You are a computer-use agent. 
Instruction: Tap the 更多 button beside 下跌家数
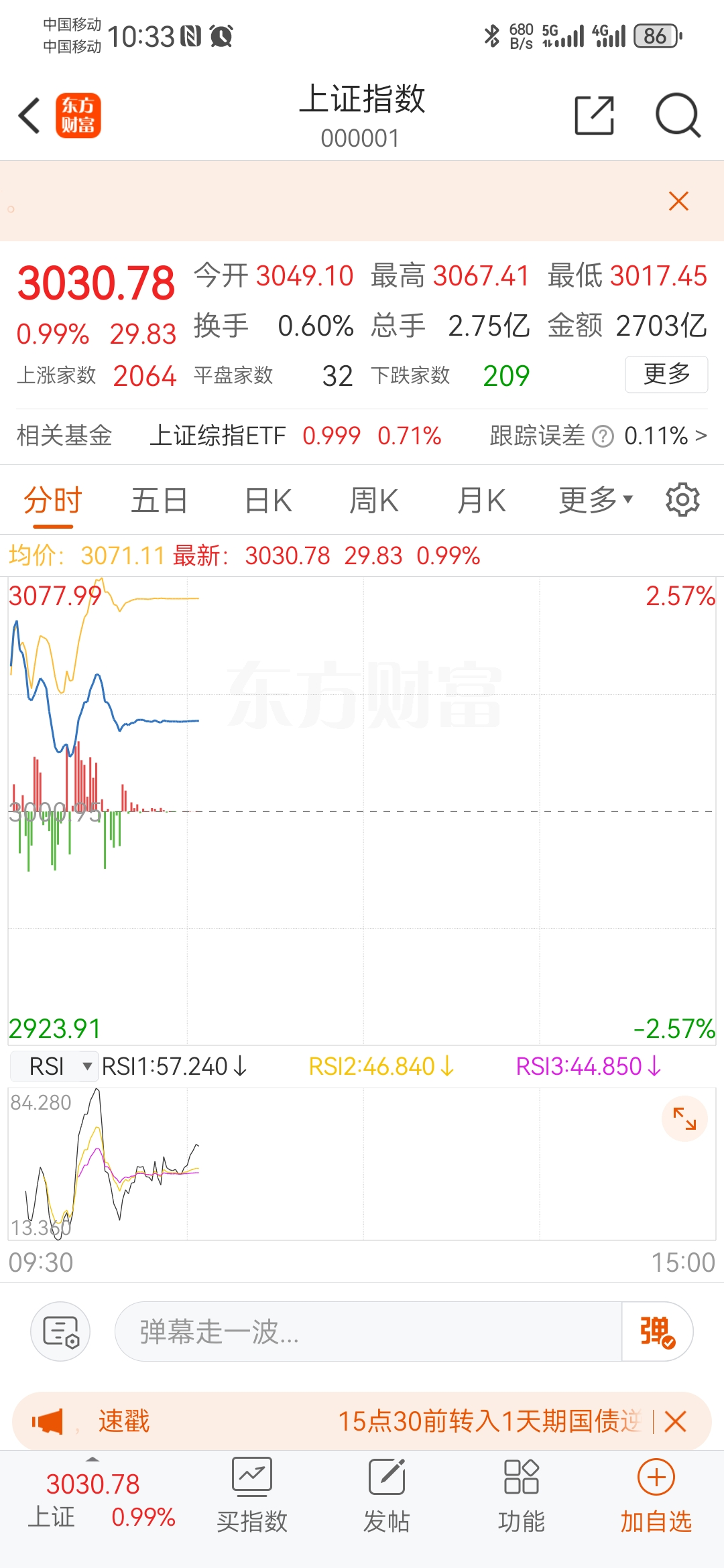pos(666,374)
